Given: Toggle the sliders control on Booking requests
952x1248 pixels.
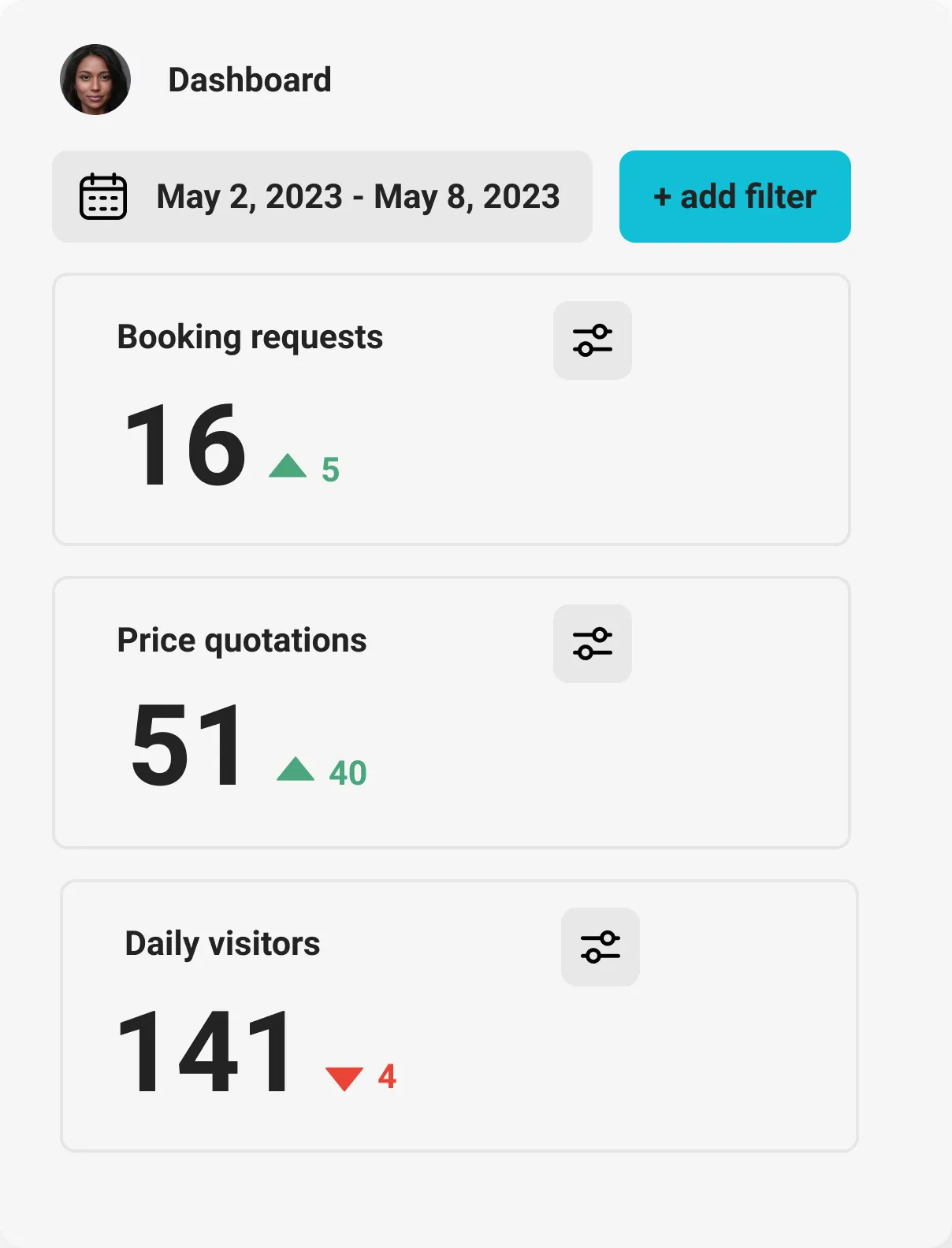Looking at the screenshot, I should pyautogui.click(x=592, y=340).
